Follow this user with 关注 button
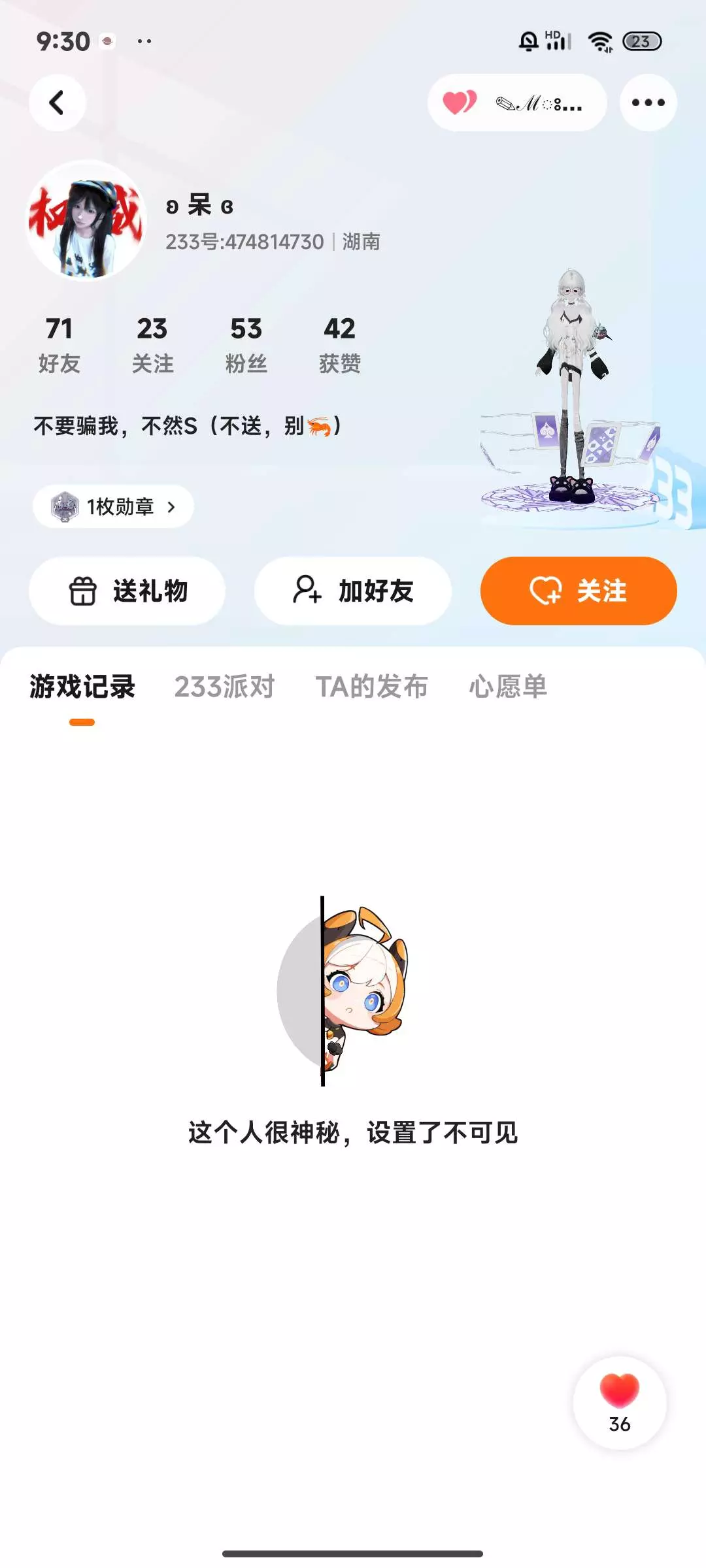This screenshot has width=706, height=1568. [x=579, y=591]
